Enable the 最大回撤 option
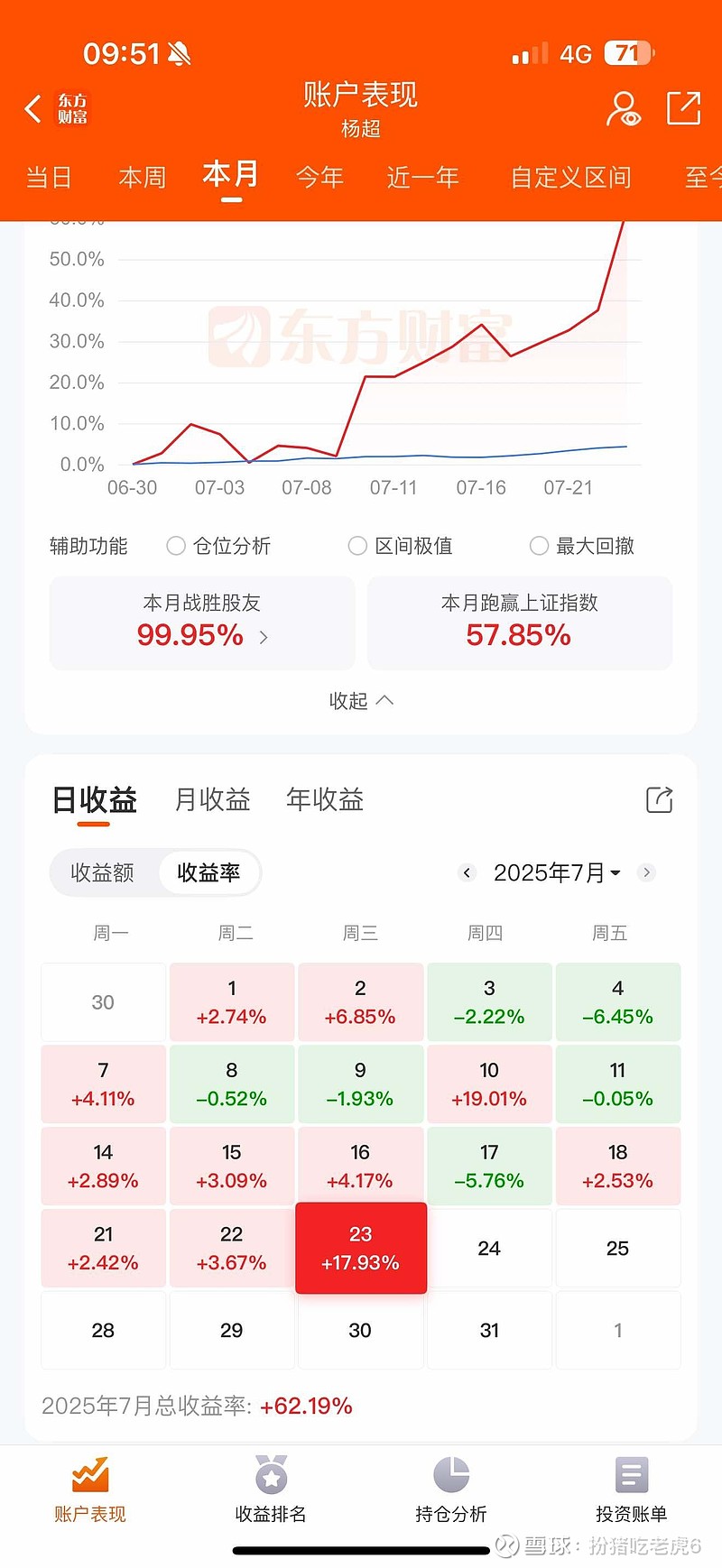This screenshot has width=722, height=1568. (x=582, y=546)
